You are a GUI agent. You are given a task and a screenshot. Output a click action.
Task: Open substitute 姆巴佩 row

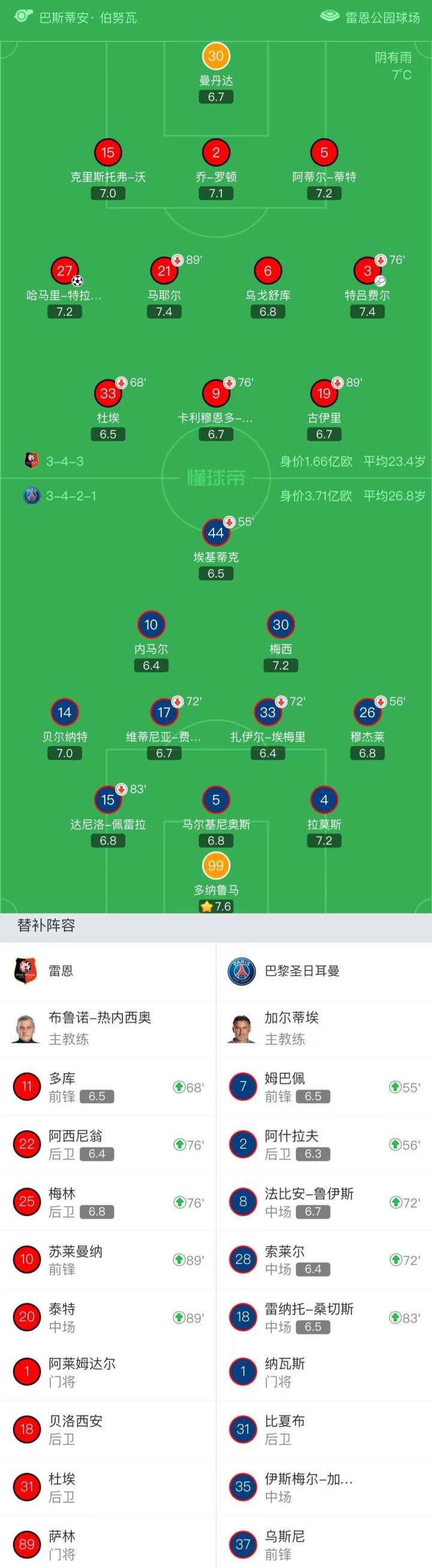(323, 1087)
